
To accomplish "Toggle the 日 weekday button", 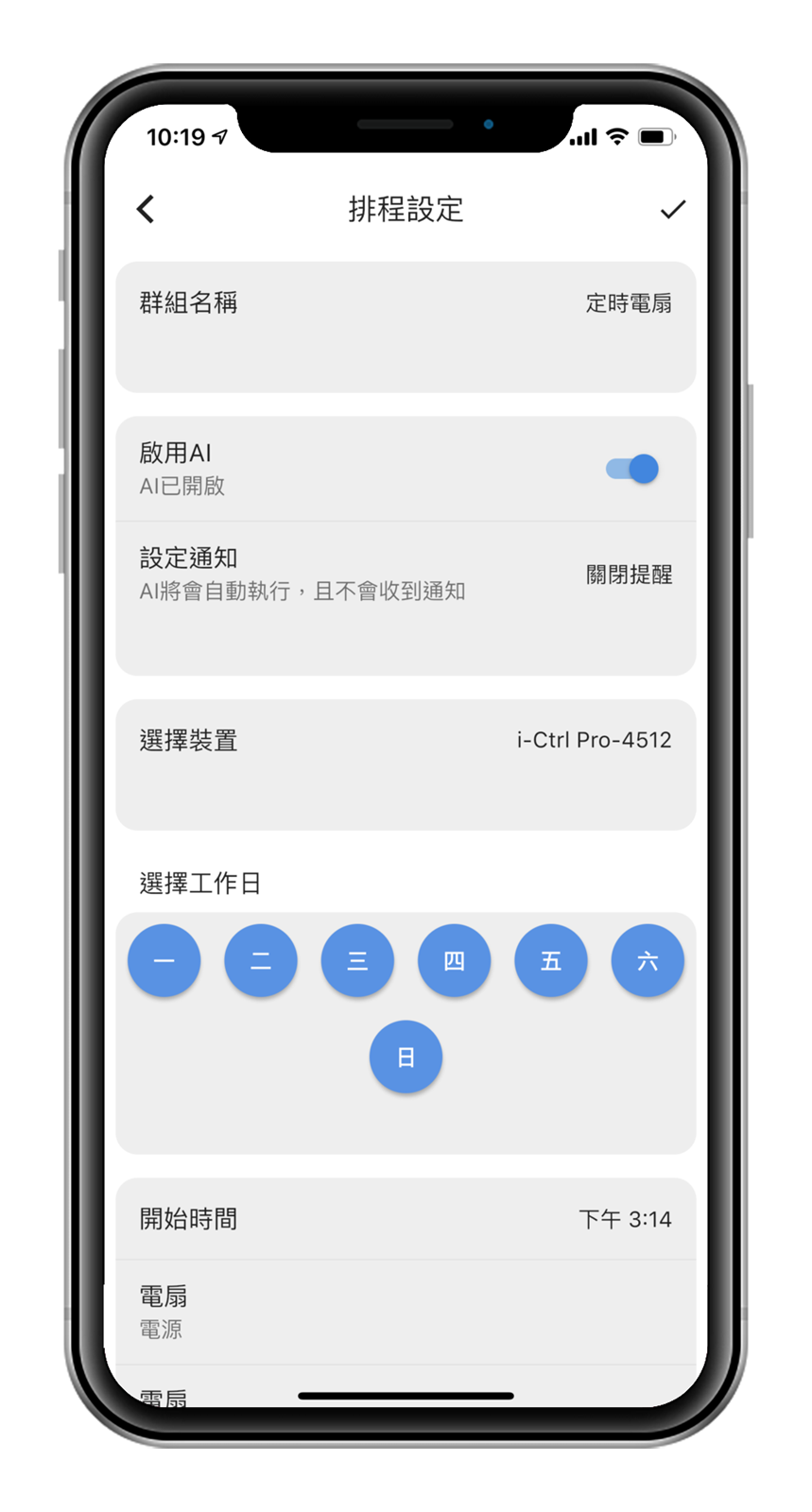I will coord(406,1057).
